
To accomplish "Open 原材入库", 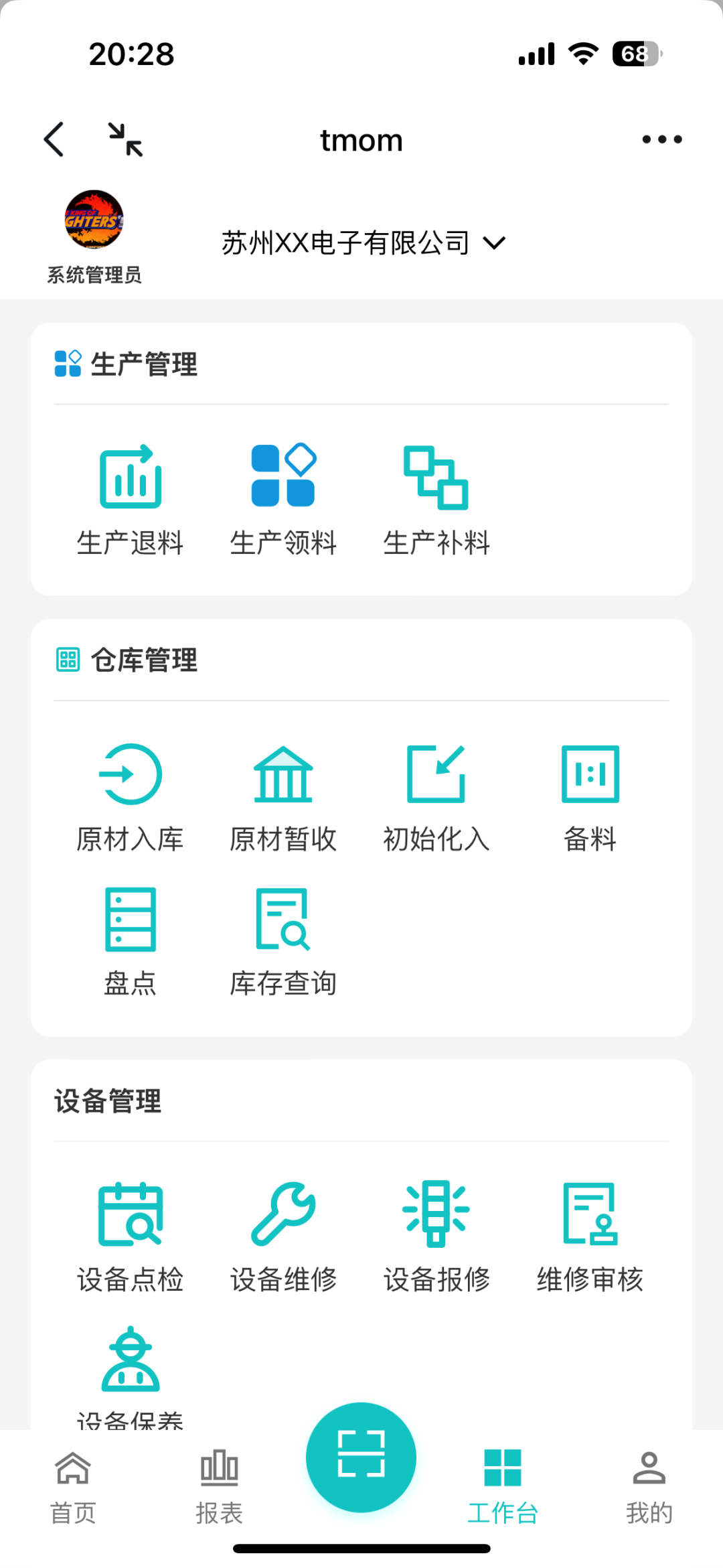I will (x=131, y=797).
